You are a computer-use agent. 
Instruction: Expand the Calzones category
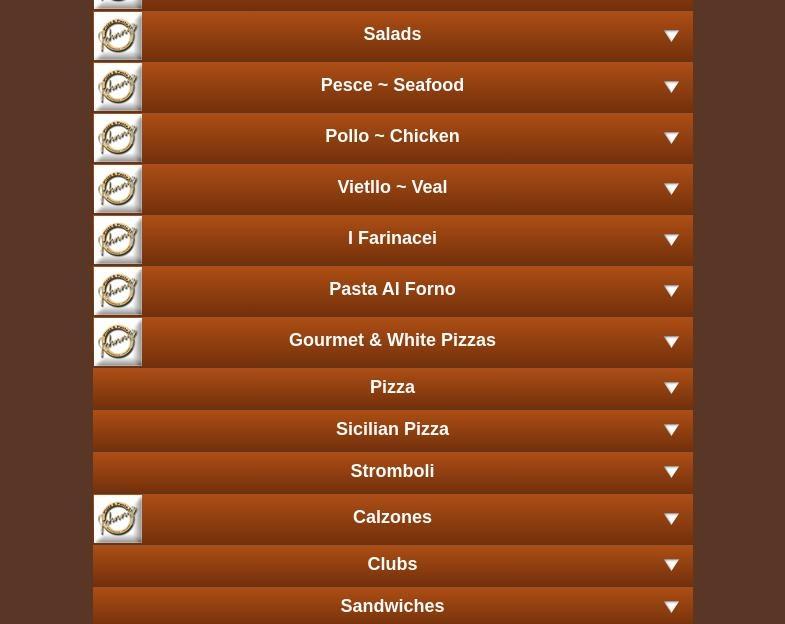pos(392,518)
